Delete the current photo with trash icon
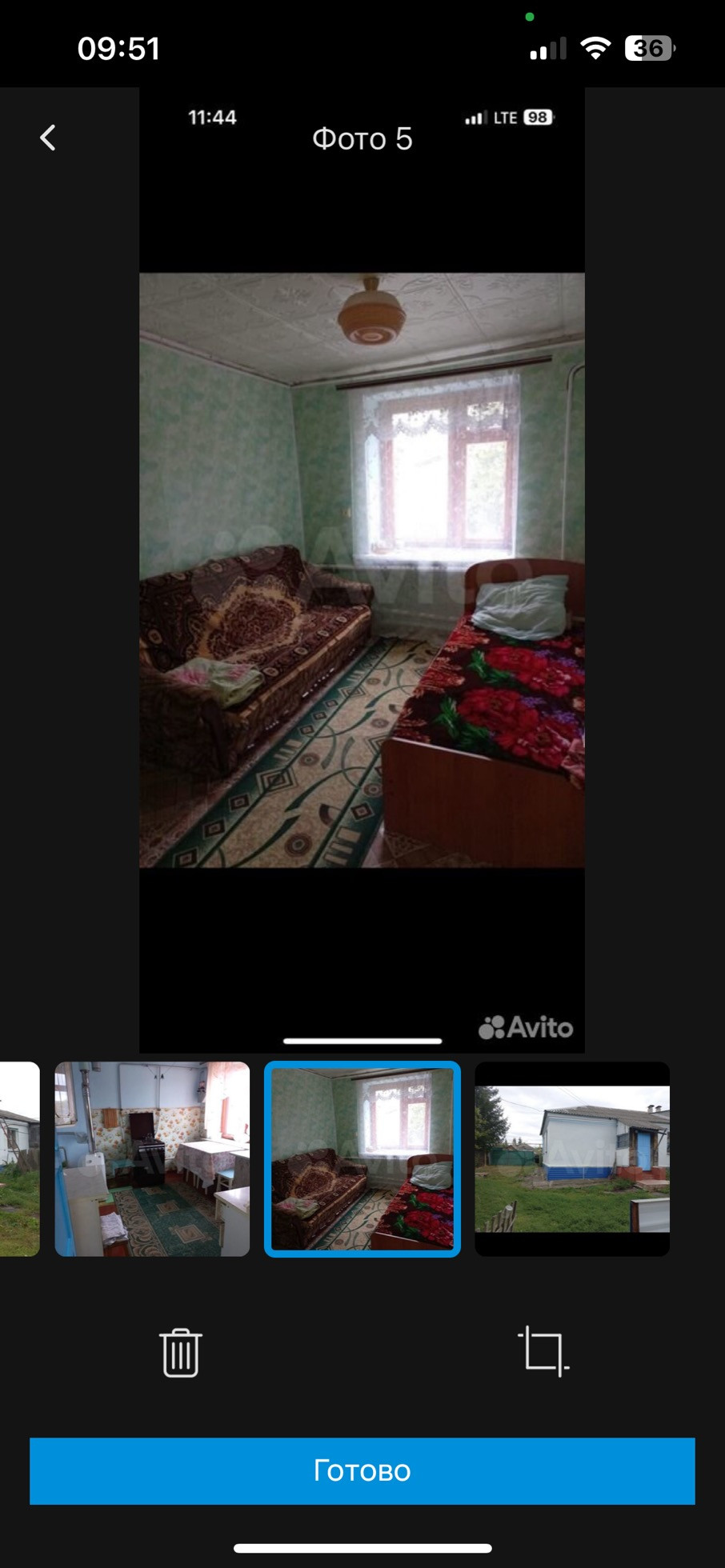Screen dimensions: 725x1568 click(181, 1352)
